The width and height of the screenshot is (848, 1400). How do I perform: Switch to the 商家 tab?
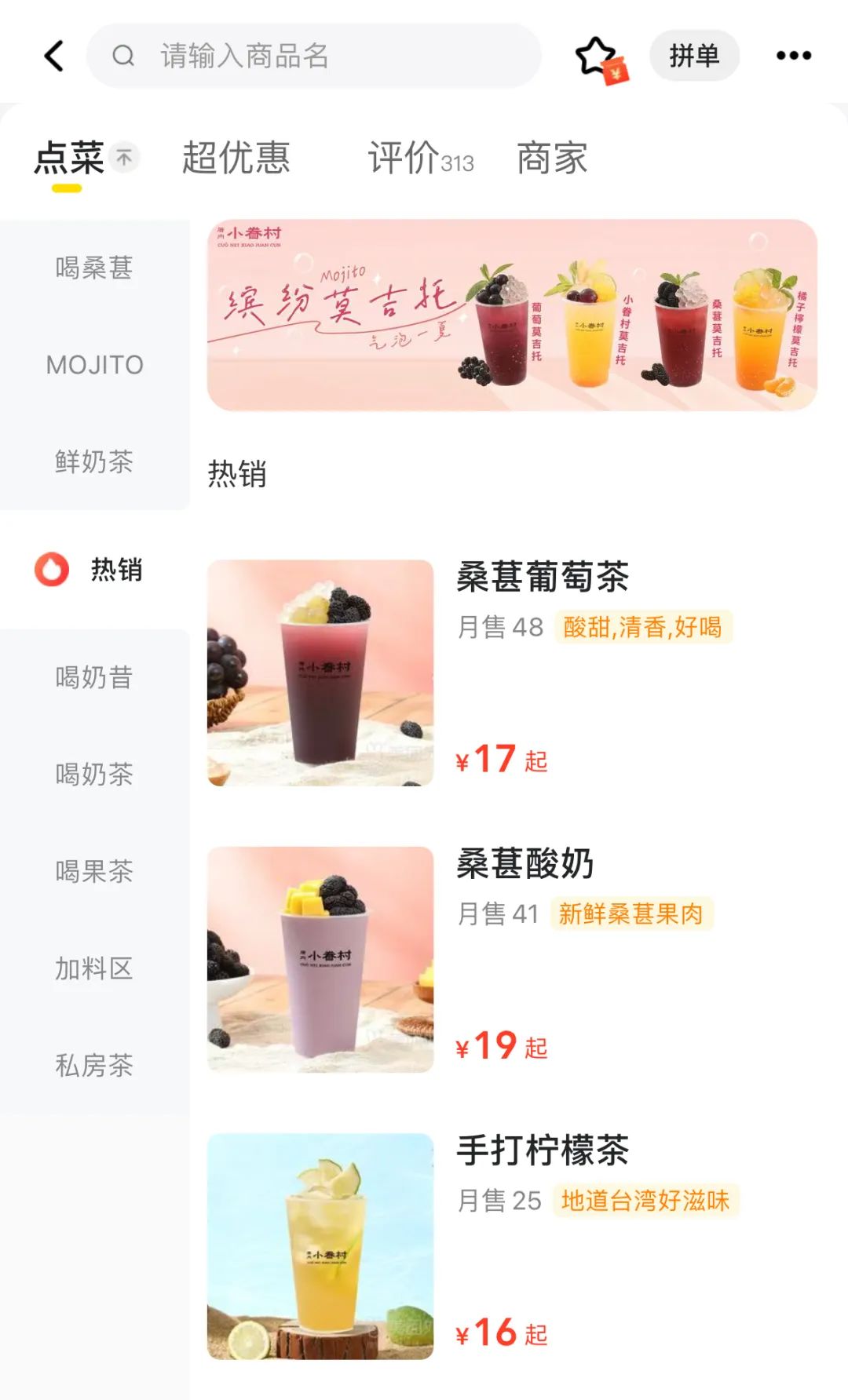point(552,159)
